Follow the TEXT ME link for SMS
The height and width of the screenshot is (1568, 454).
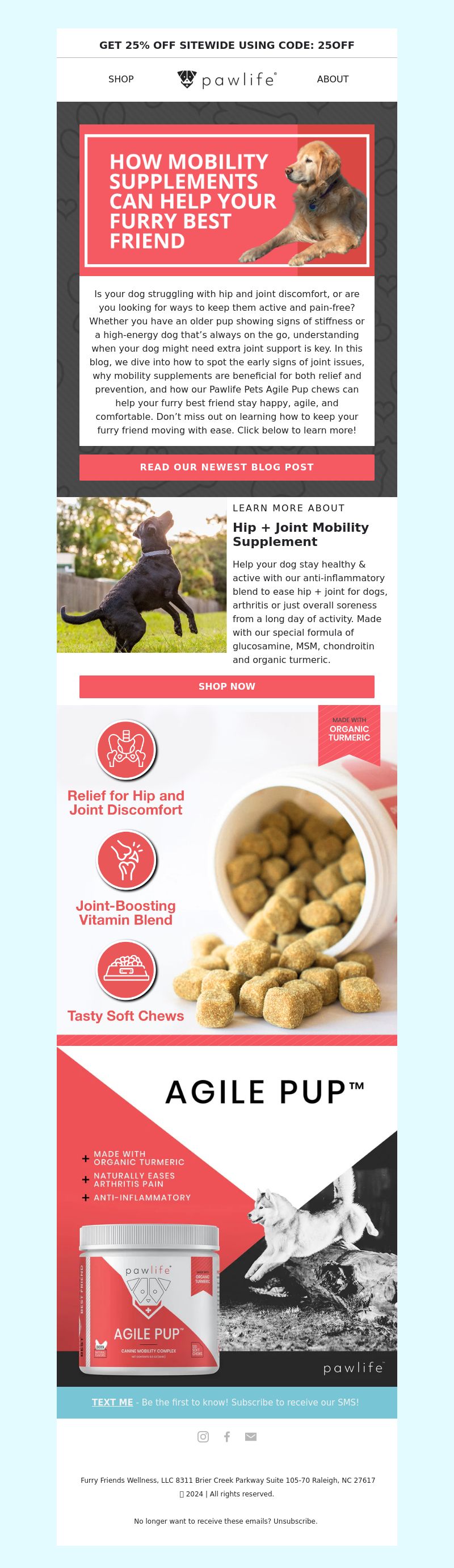pos(112,1402)
